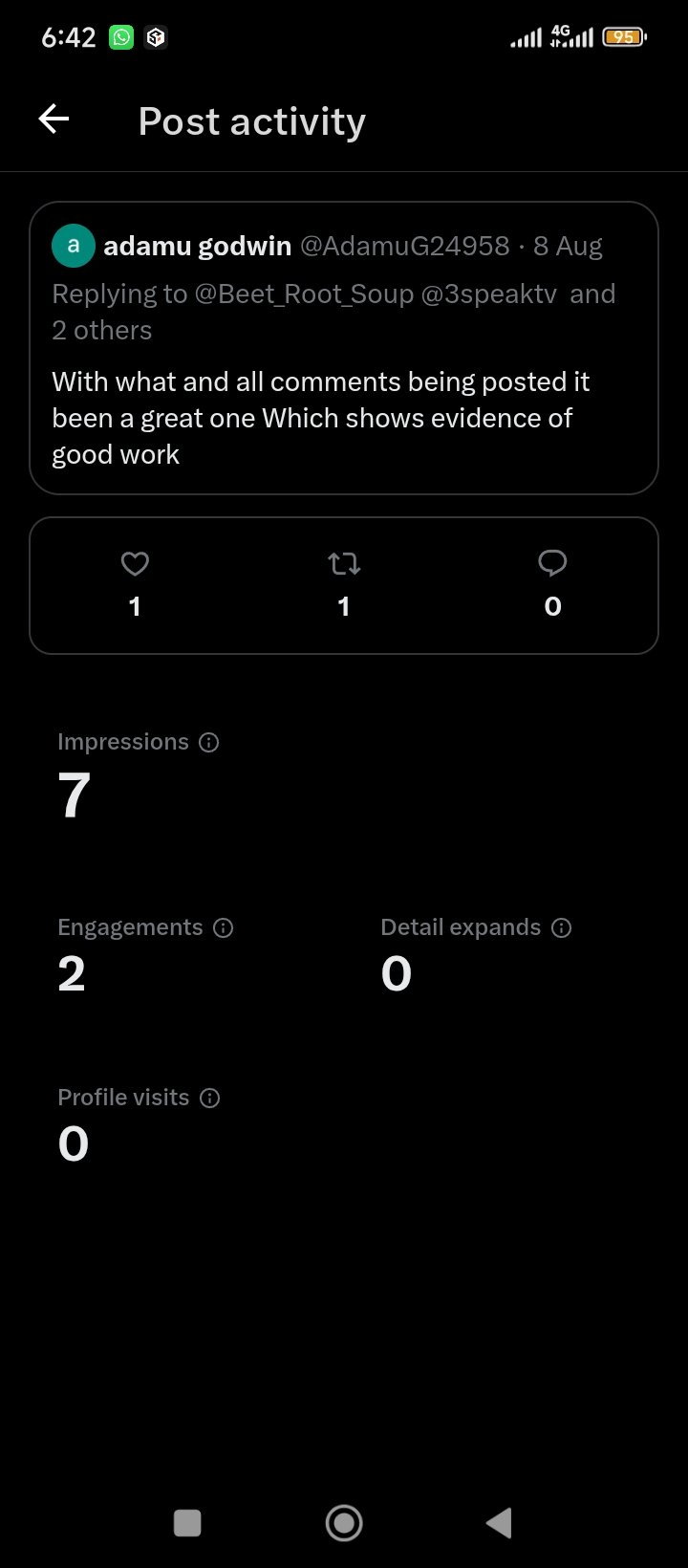The height and width of the screenshot is (1568, 688).
Task: Show info about Engagements
Action: (x=224, y=927)
